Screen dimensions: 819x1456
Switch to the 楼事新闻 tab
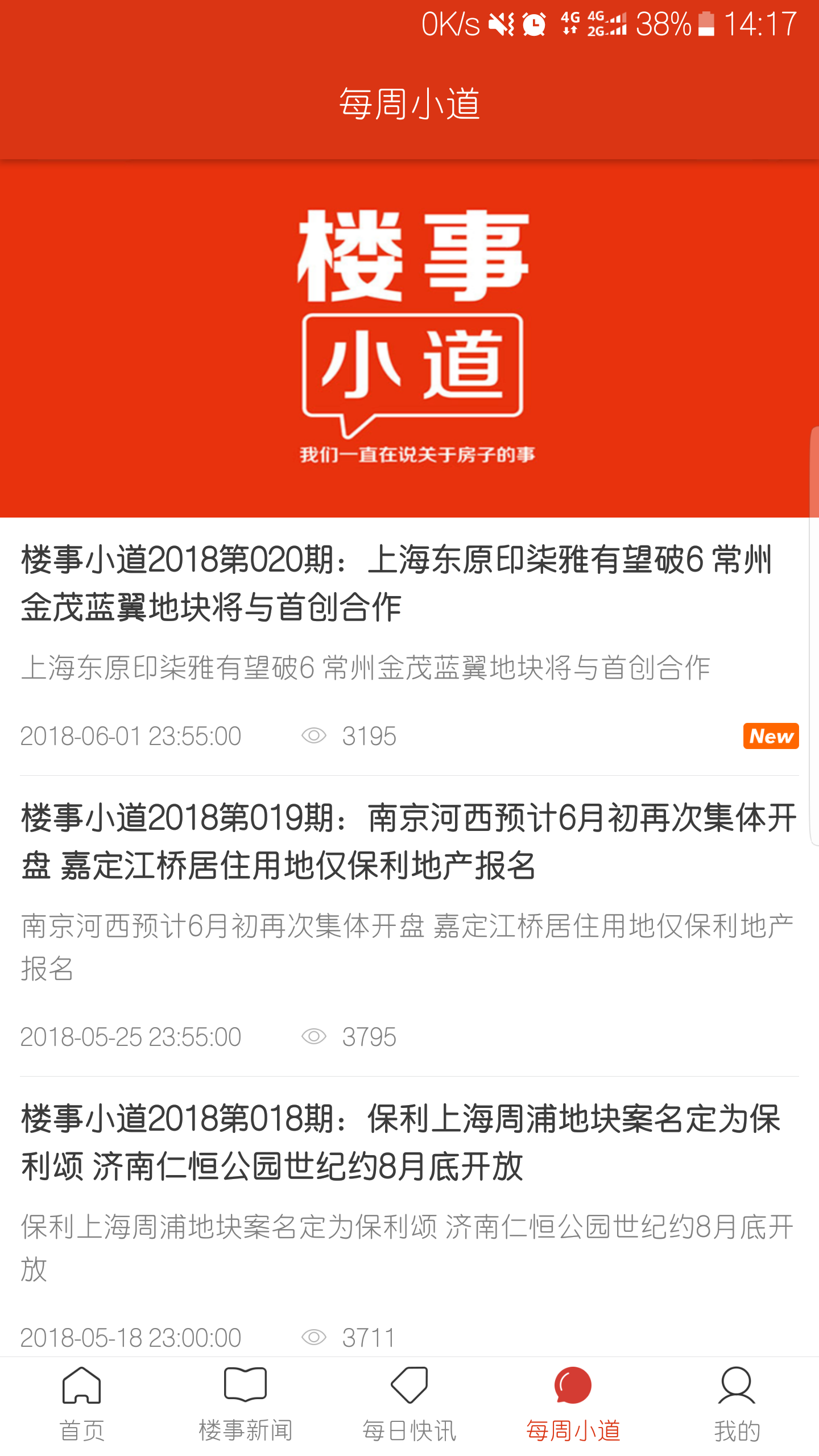click(246, 1406)
